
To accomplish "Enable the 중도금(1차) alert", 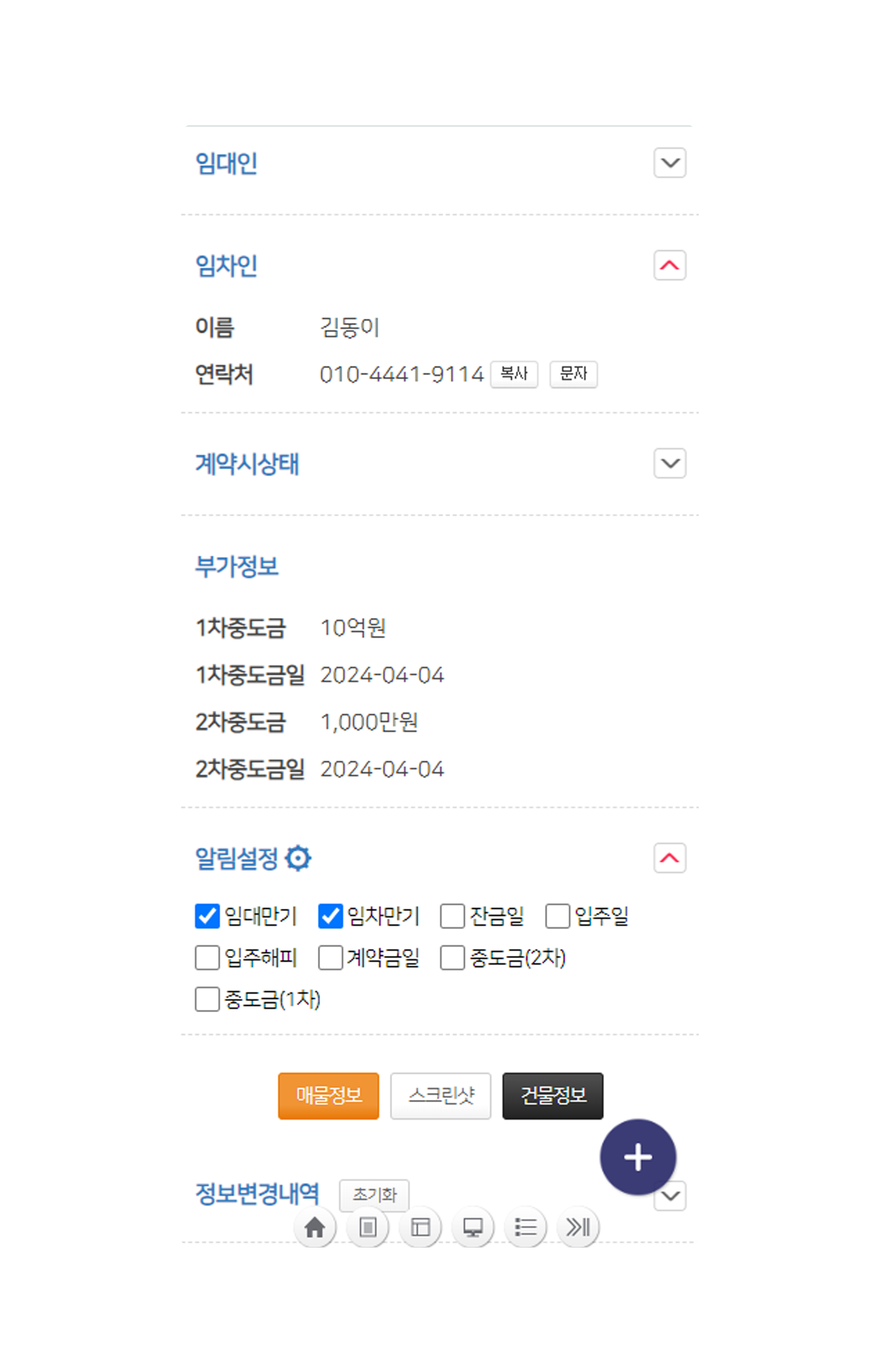I will point(207,999).
